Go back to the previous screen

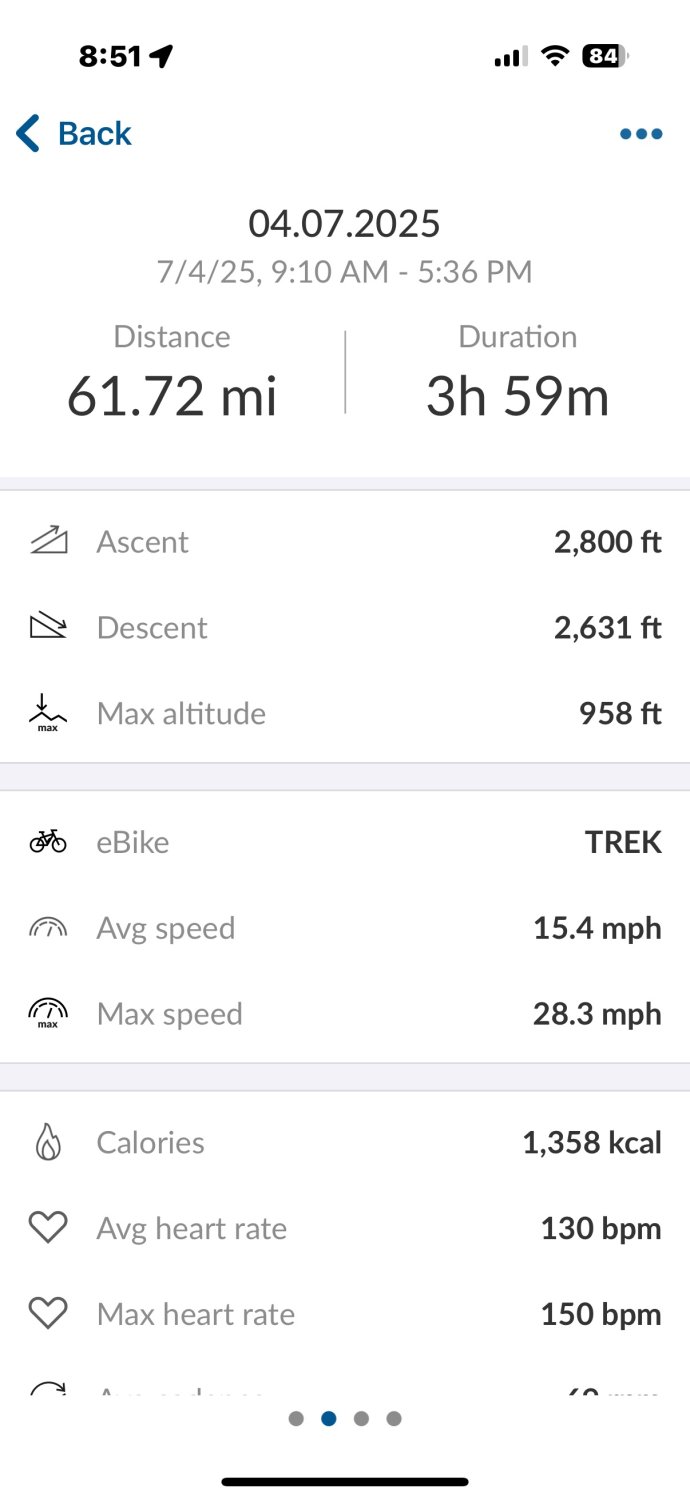click(74, 134)
